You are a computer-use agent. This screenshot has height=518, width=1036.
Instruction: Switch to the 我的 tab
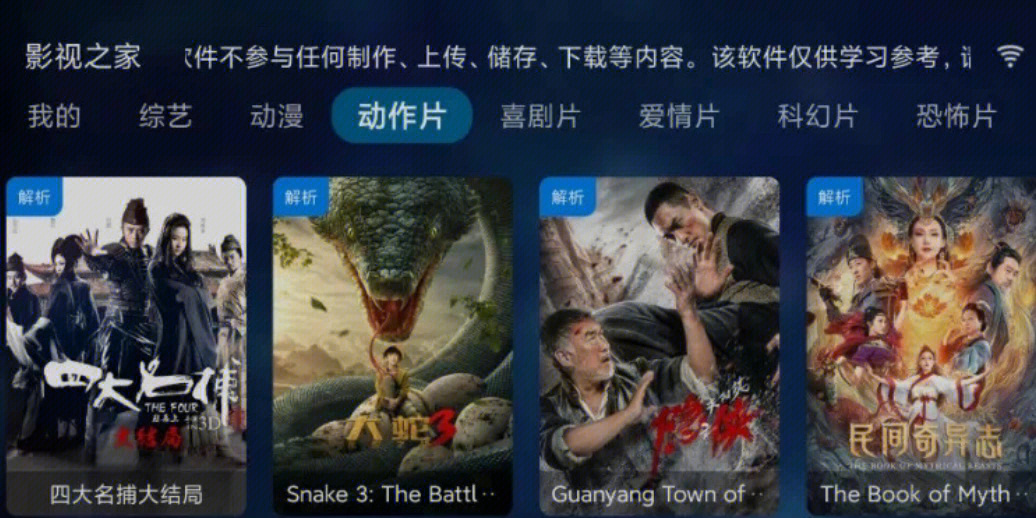(x=54, y=116)
